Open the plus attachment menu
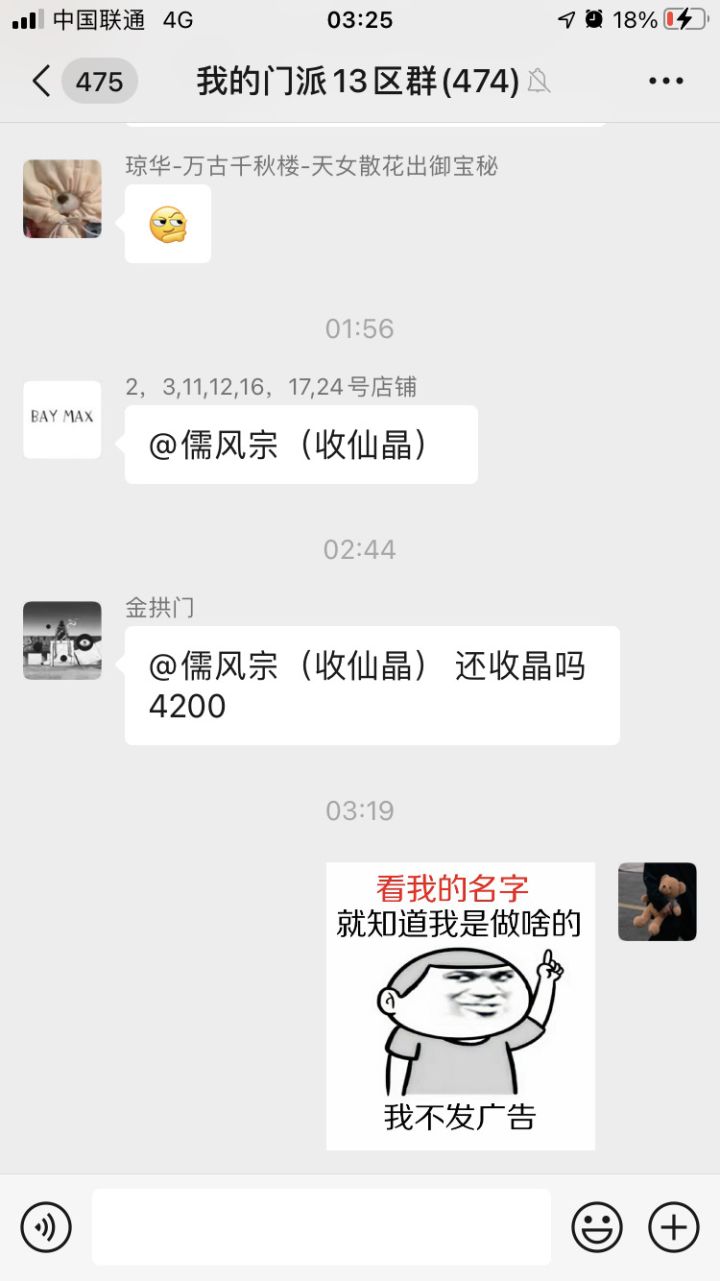This screenshot has width=720, height=1281. [x=674, y=1227]
